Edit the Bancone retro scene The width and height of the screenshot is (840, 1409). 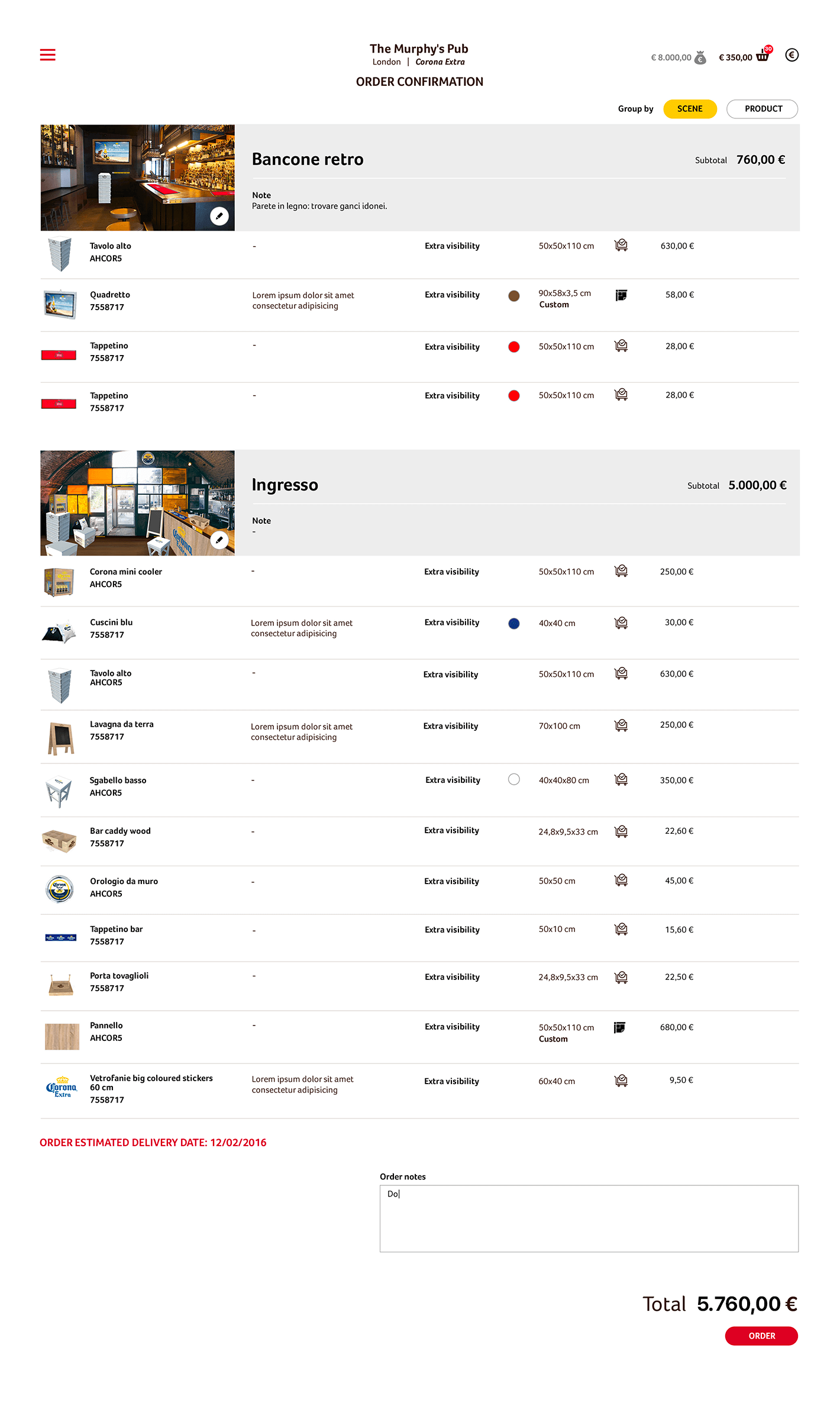coord(219,216)
